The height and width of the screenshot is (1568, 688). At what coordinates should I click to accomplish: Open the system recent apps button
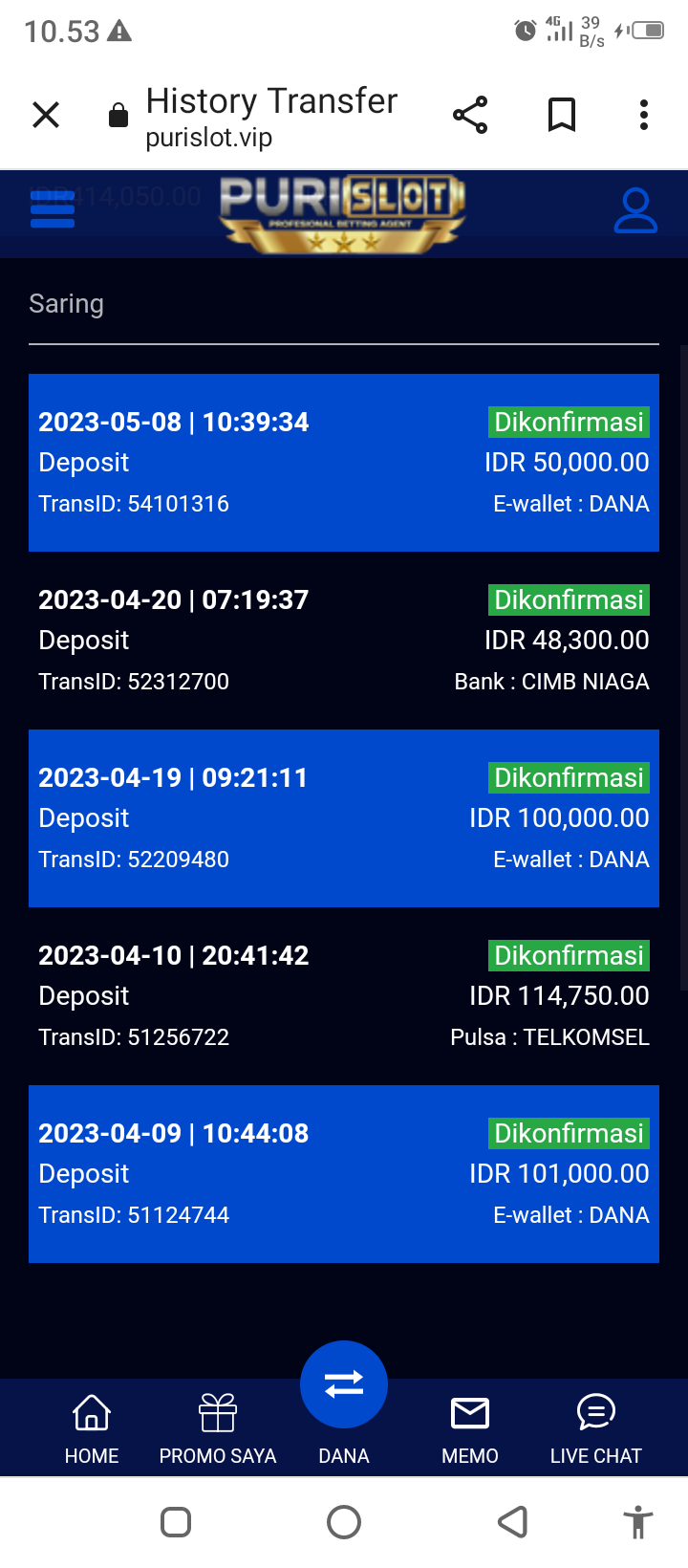[x=176, y=1522]
